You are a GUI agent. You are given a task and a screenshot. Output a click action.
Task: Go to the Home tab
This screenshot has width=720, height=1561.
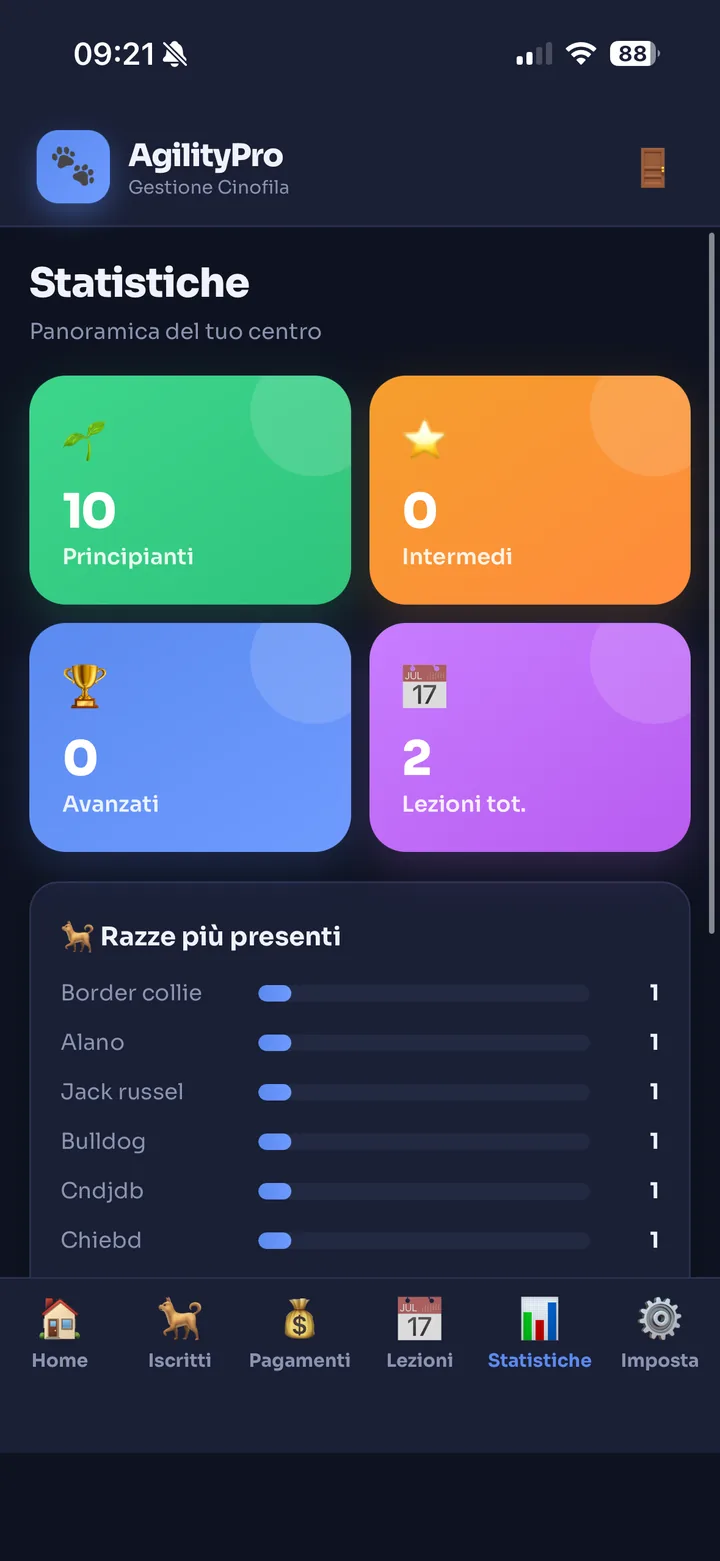60,1334
